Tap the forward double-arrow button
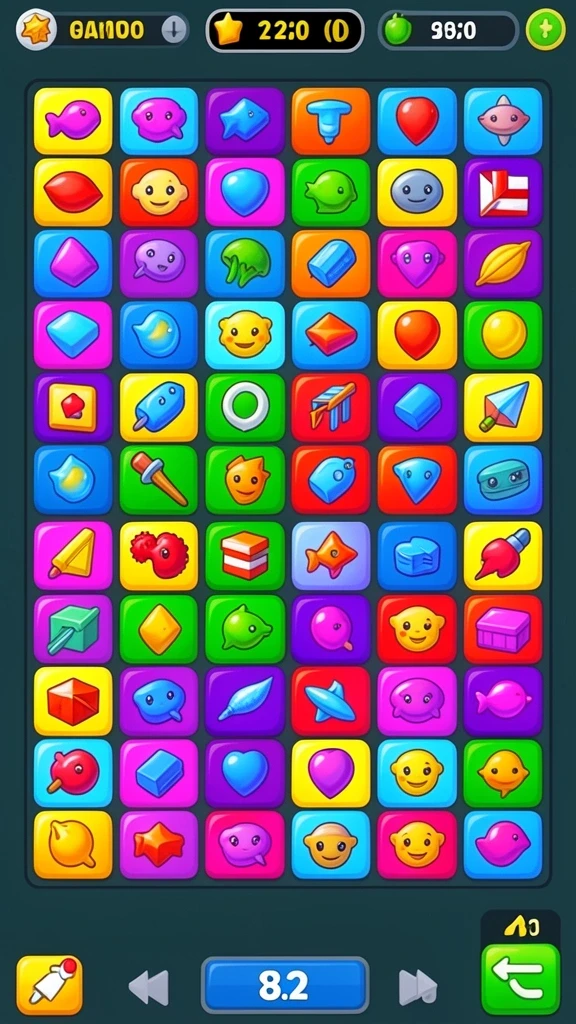The width and height of the screenshot is (576, 1024). [x=417, y=986]
